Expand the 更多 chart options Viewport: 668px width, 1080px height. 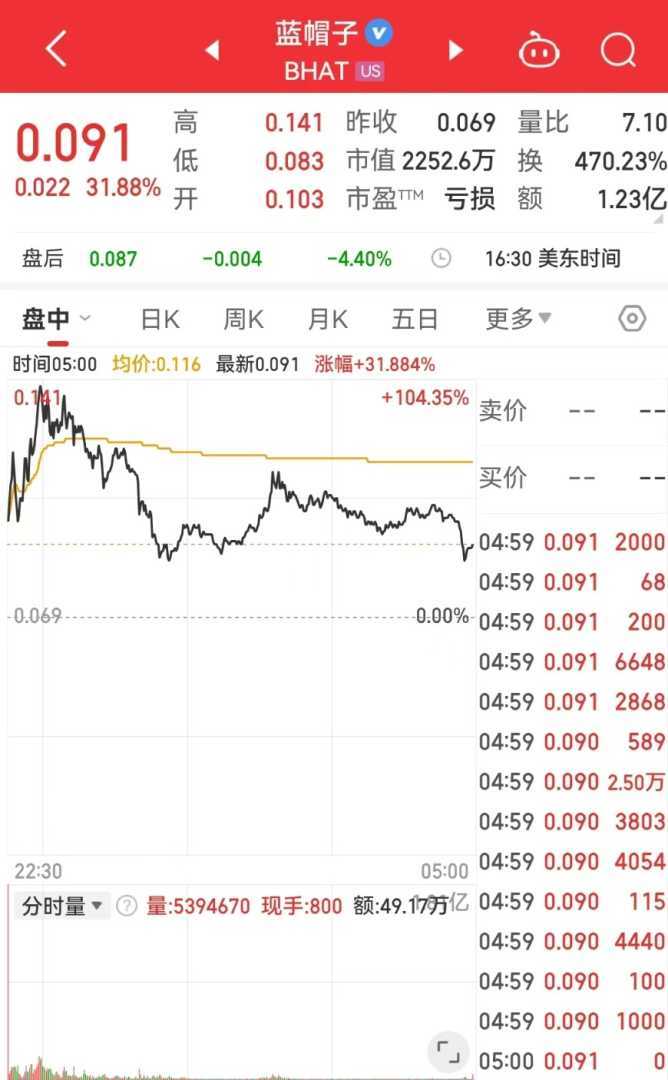point(517,319)
